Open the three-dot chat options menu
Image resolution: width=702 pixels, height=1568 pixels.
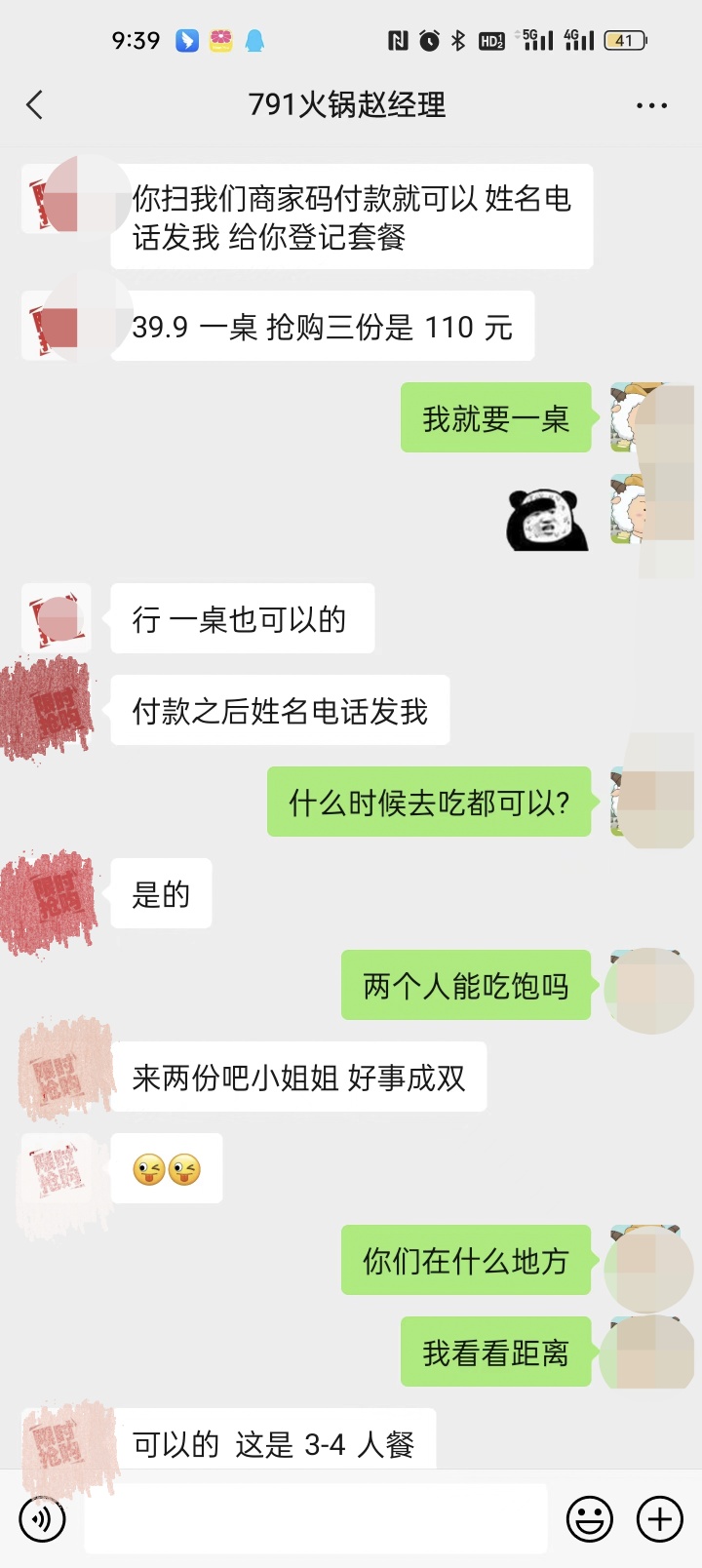[651, 105]
